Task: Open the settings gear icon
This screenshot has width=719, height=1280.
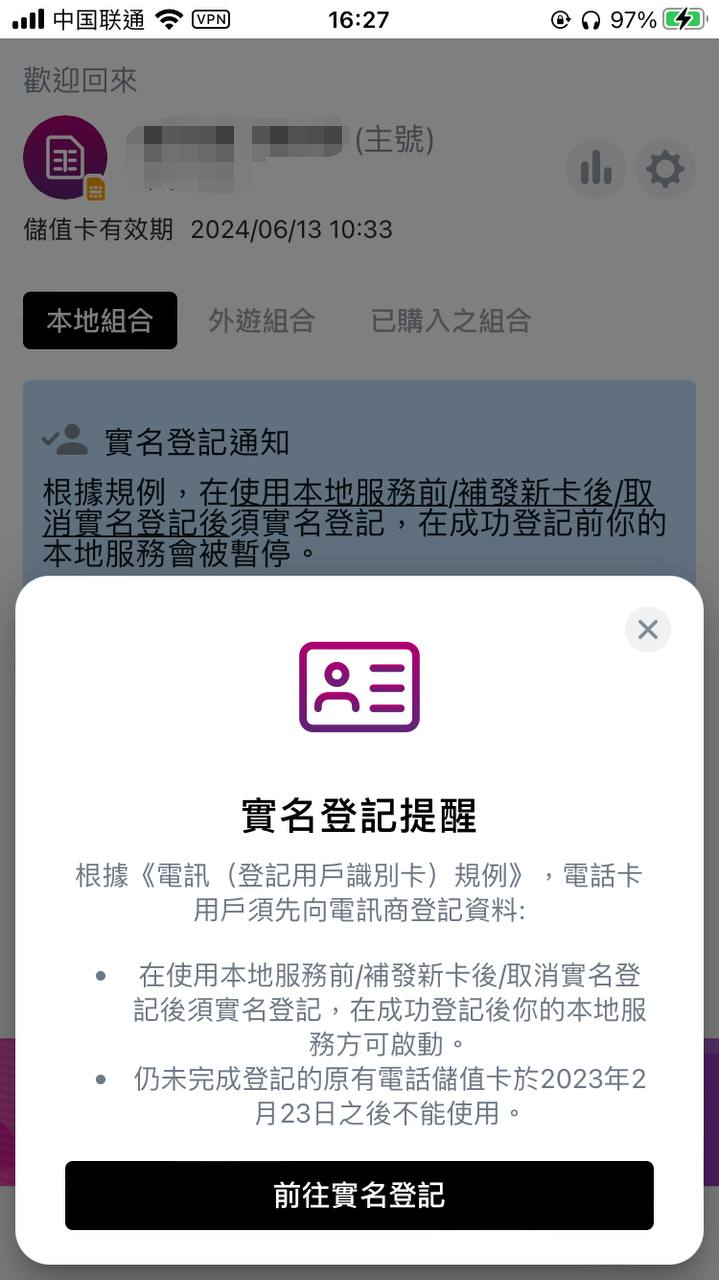Action: pyautogui.click(x=665, y=169)
